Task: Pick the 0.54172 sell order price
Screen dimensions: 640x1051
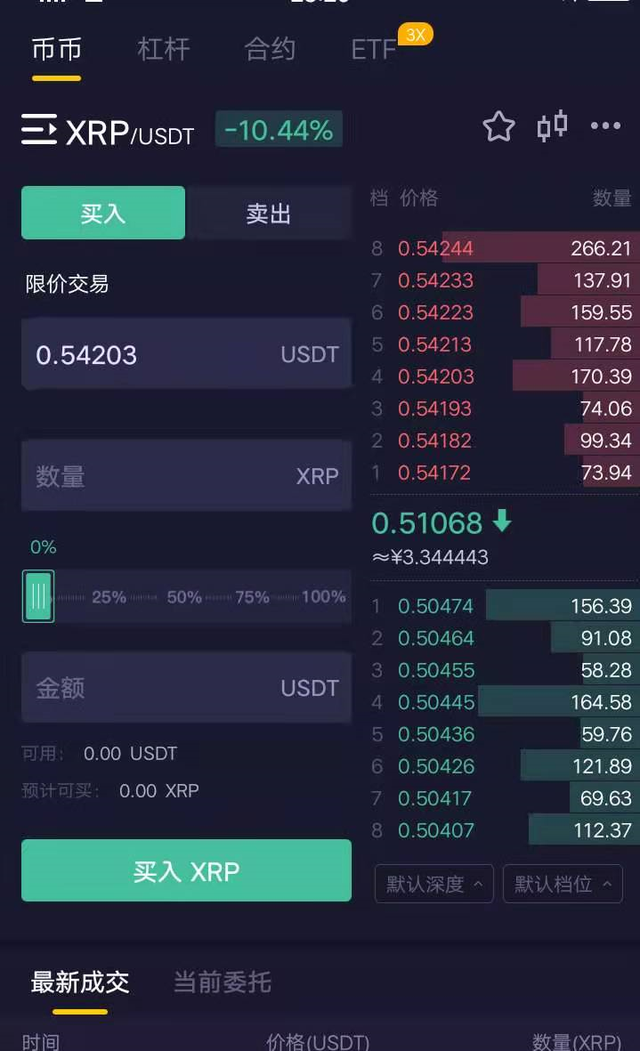Action: coord(434,472)
